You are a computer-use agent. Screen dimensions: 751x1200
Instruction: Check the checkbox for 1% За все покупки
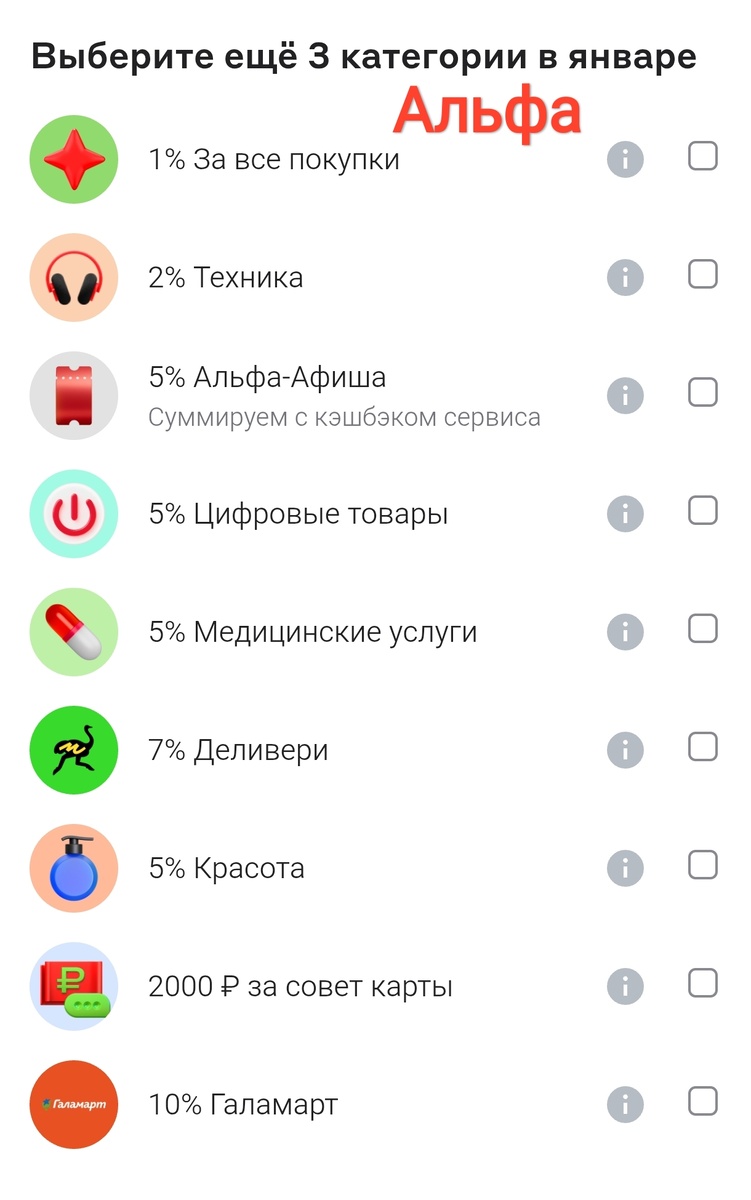[702, 156]
